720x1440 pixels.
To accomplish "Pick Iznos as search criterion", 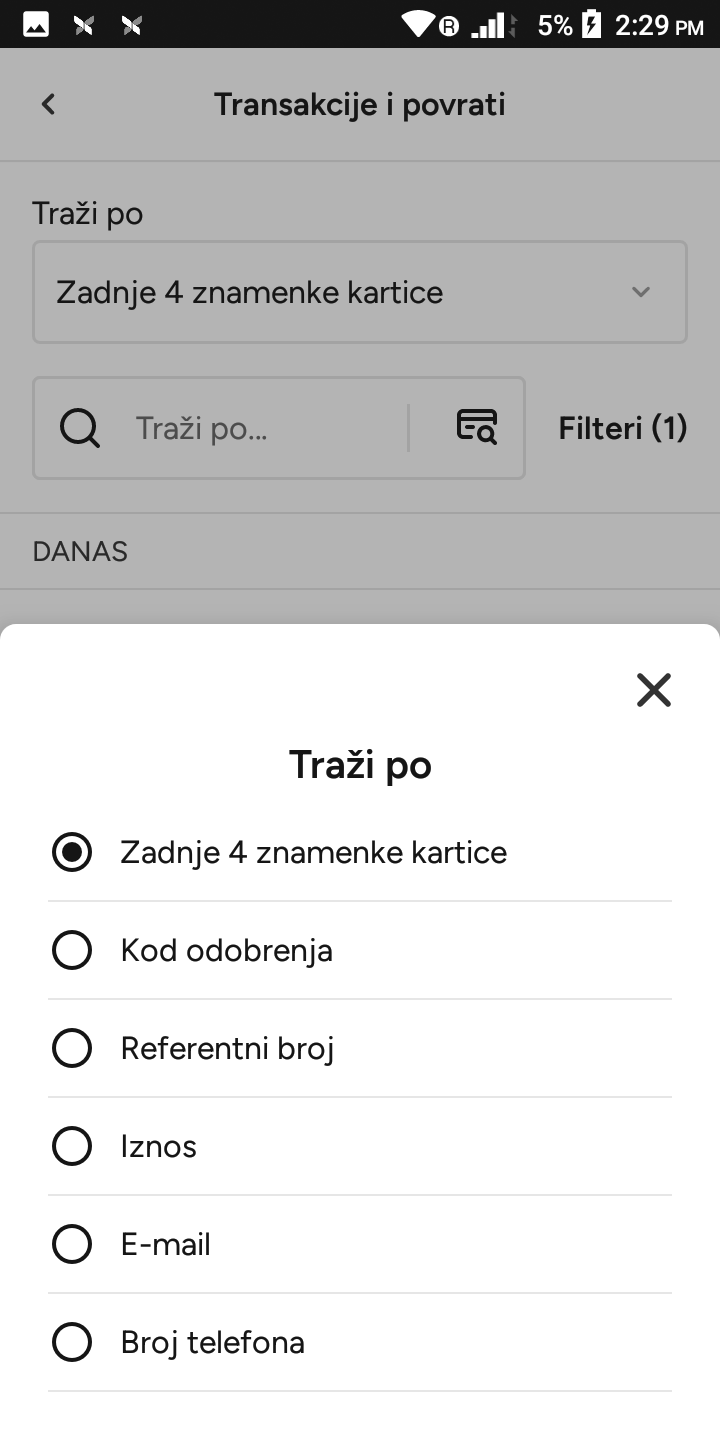I will point(360,1146).
